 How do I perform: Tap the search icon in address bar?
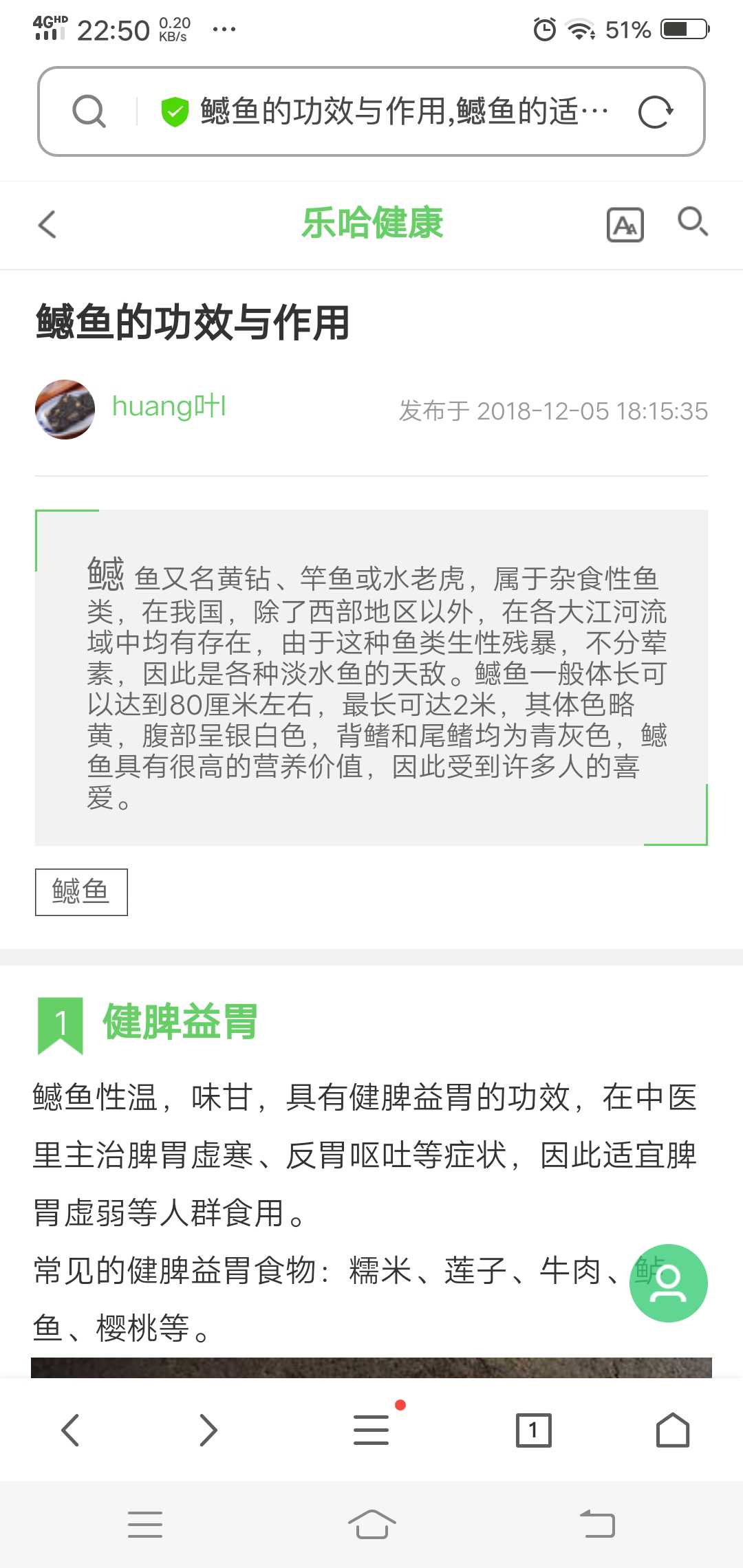(89, 111)
